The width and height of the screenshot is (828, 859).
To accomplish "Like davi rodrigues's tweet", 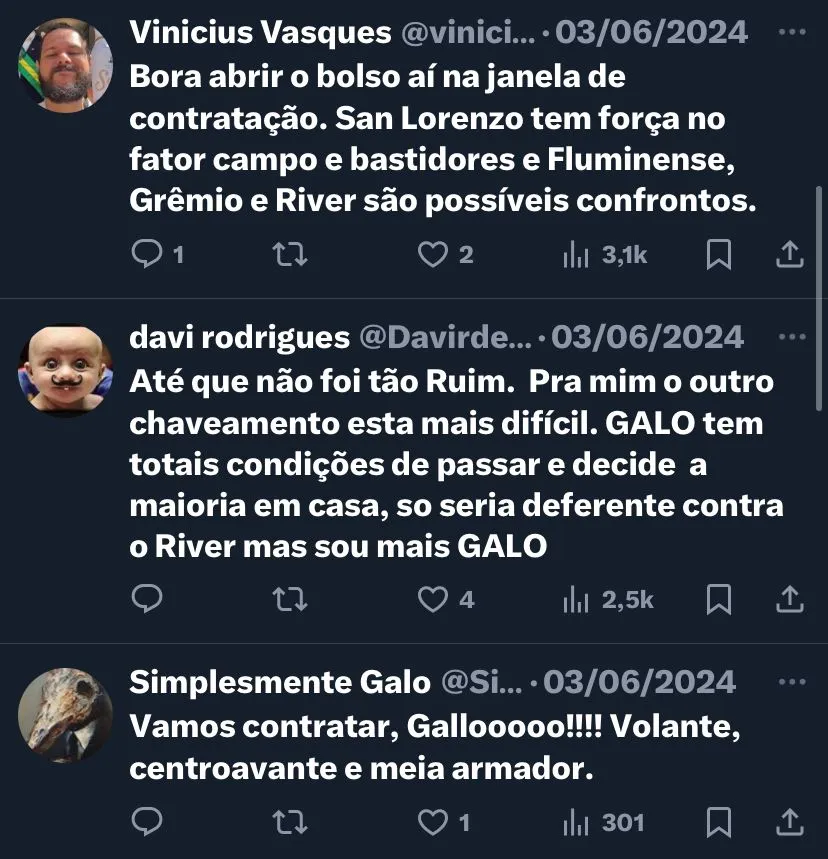I will click(432, 599).
